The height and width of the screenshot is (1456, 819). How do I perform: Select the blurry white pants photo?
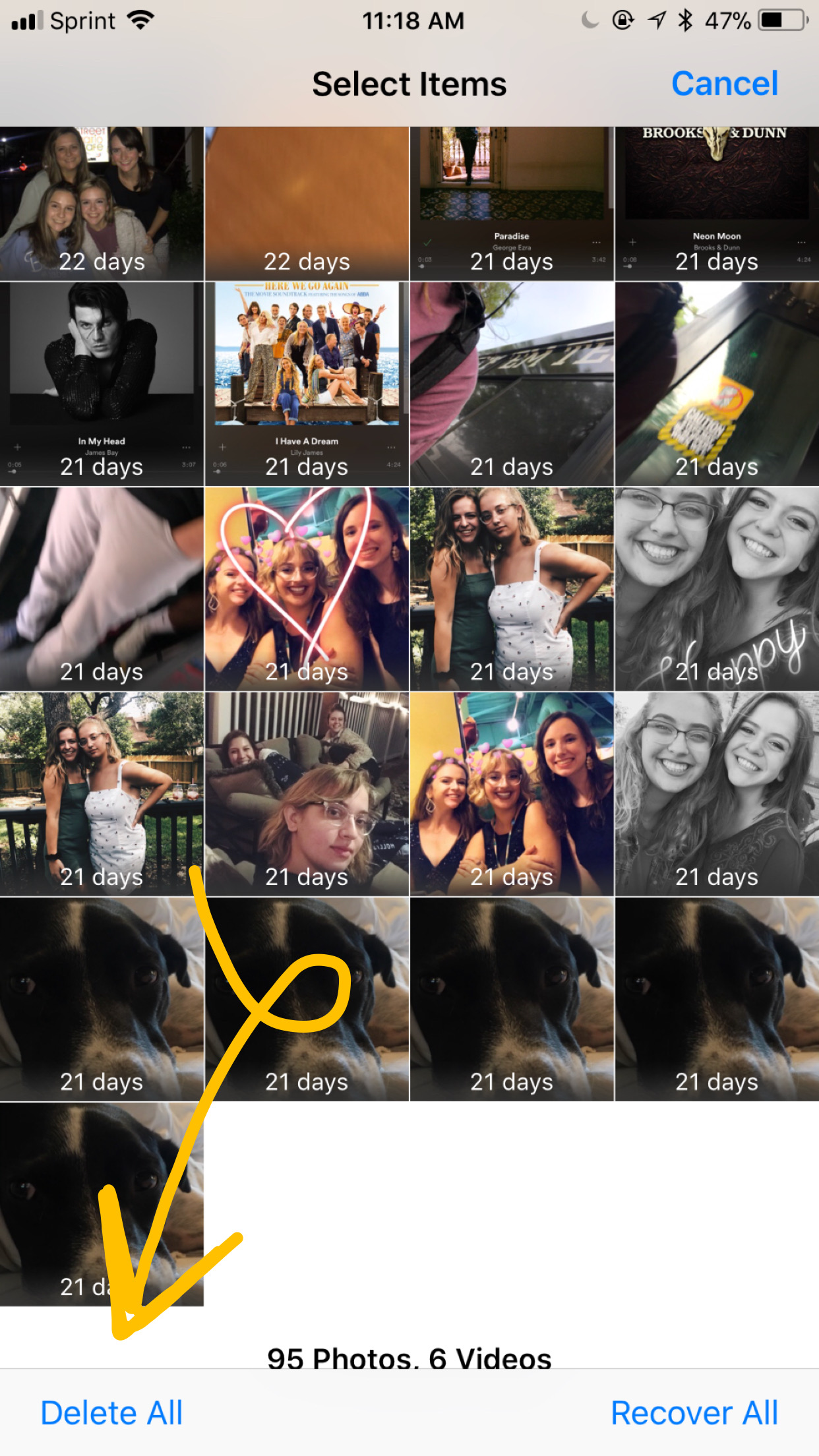click(x=102, y=589)
